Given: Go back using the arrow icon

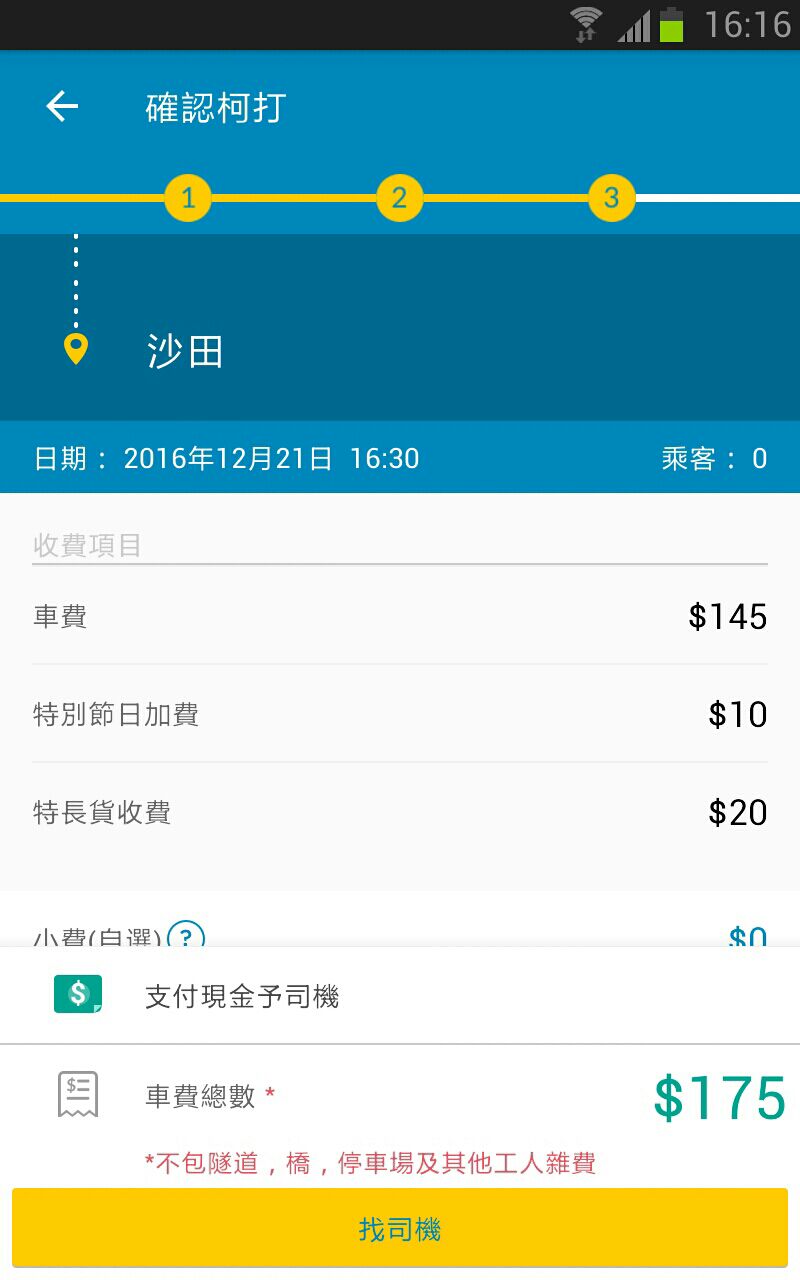Looking at the screenshot, I should tap(62, 106).
